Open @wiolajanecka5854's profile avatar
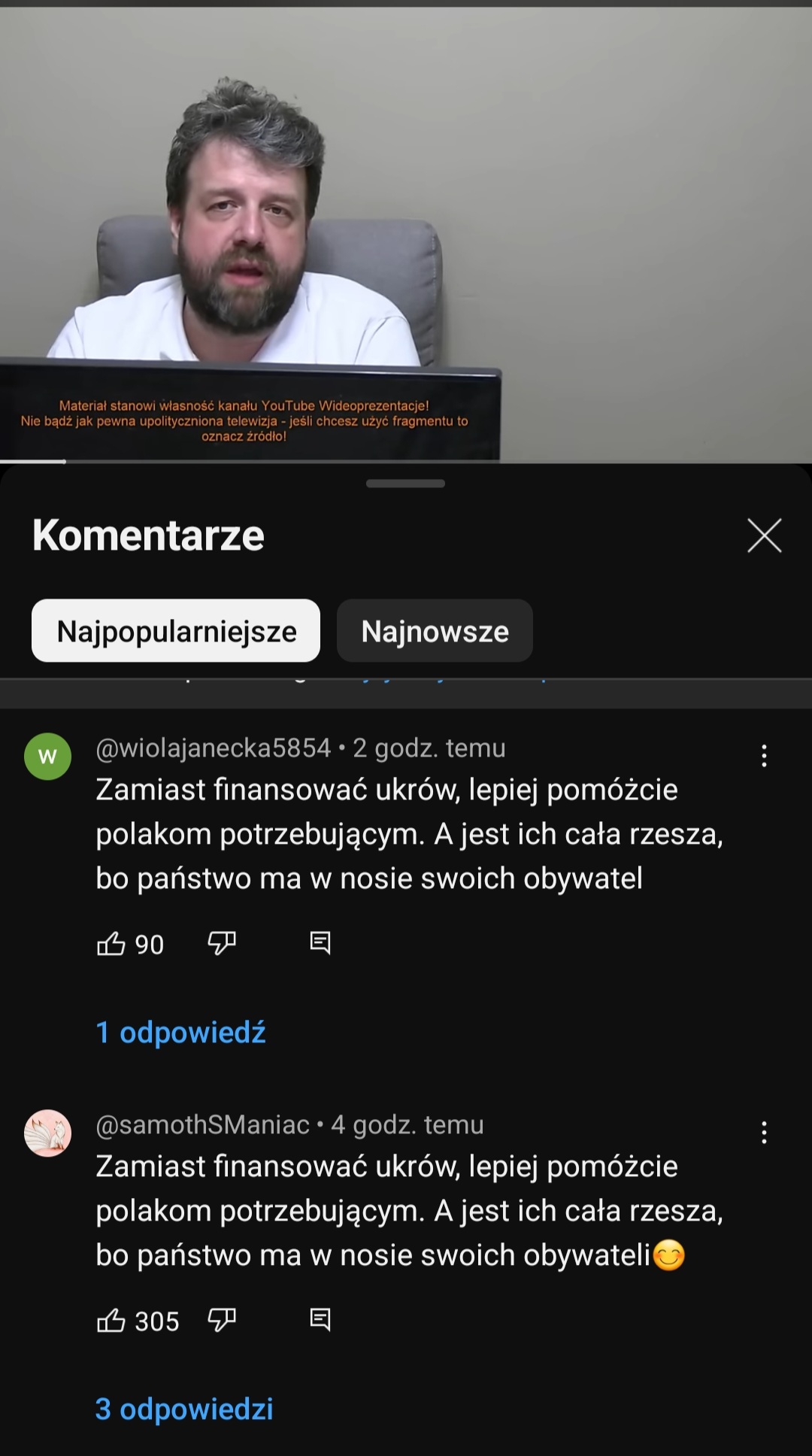The height and width of the screenshot is (1456, 812). coord(48,756)
